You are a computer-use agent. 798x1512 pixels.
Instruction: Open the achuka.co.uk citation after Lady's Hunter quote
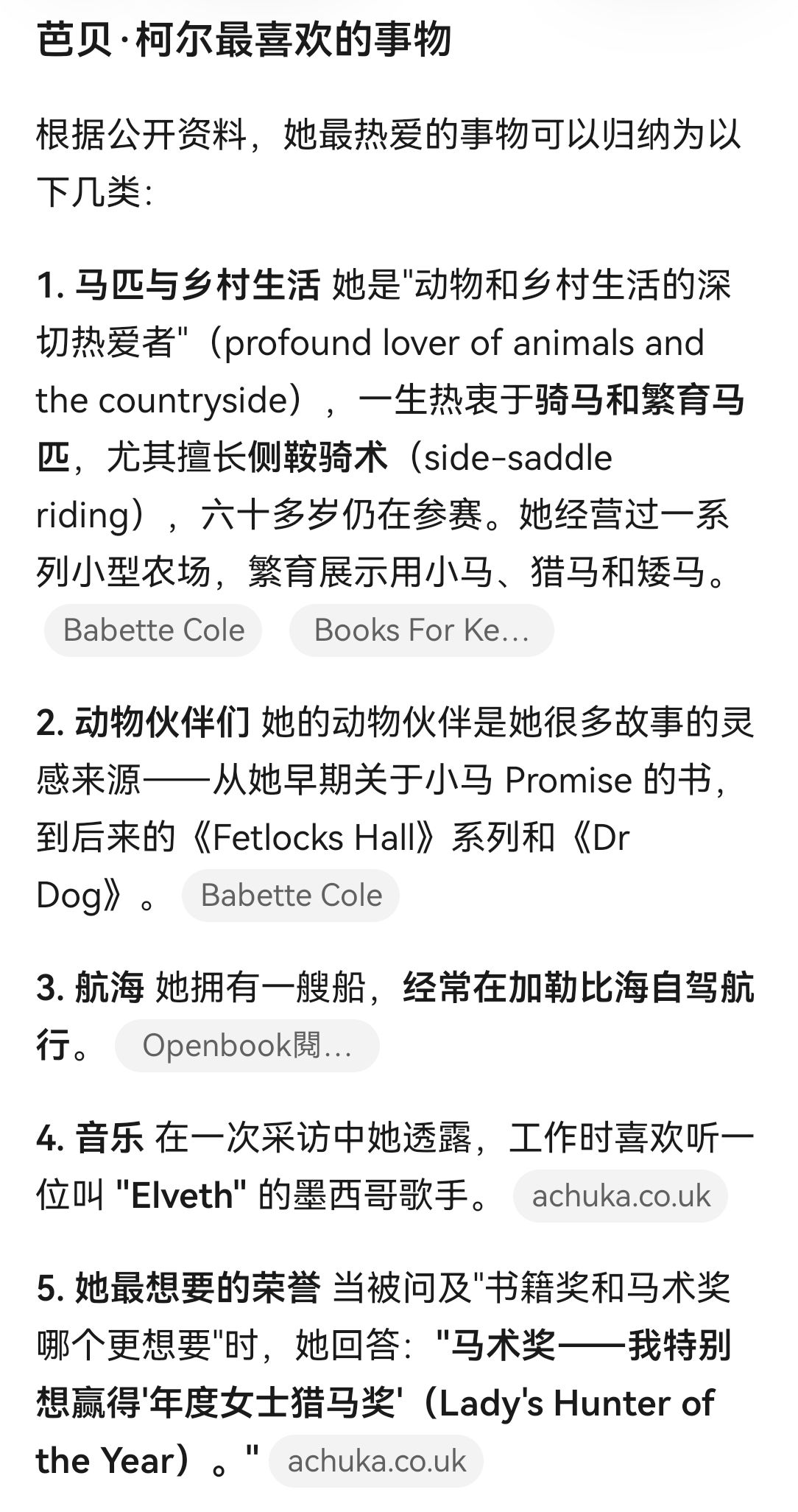point(376,1461)
